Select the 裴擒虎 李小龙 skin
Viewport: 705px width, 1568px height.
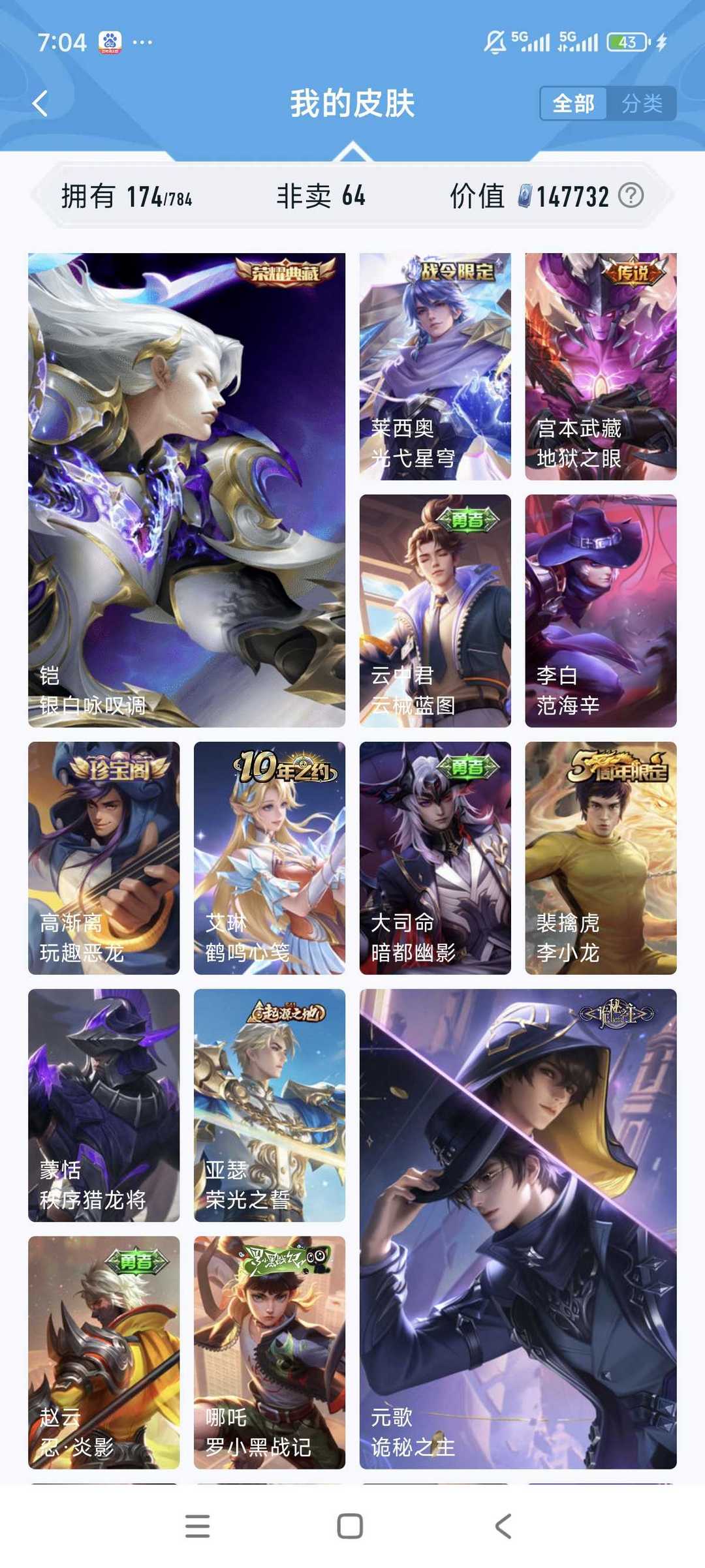point(601,858)
